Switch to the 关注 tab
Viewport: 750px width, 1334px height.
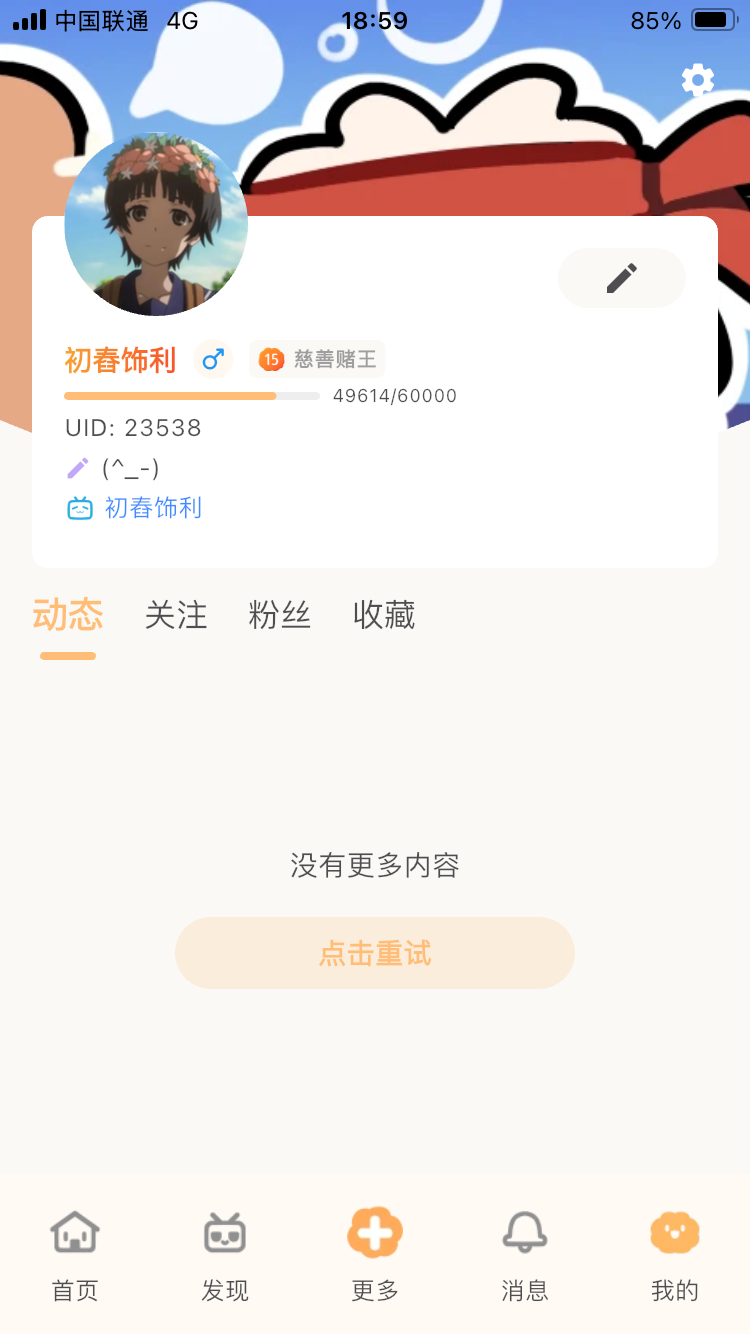176,616
